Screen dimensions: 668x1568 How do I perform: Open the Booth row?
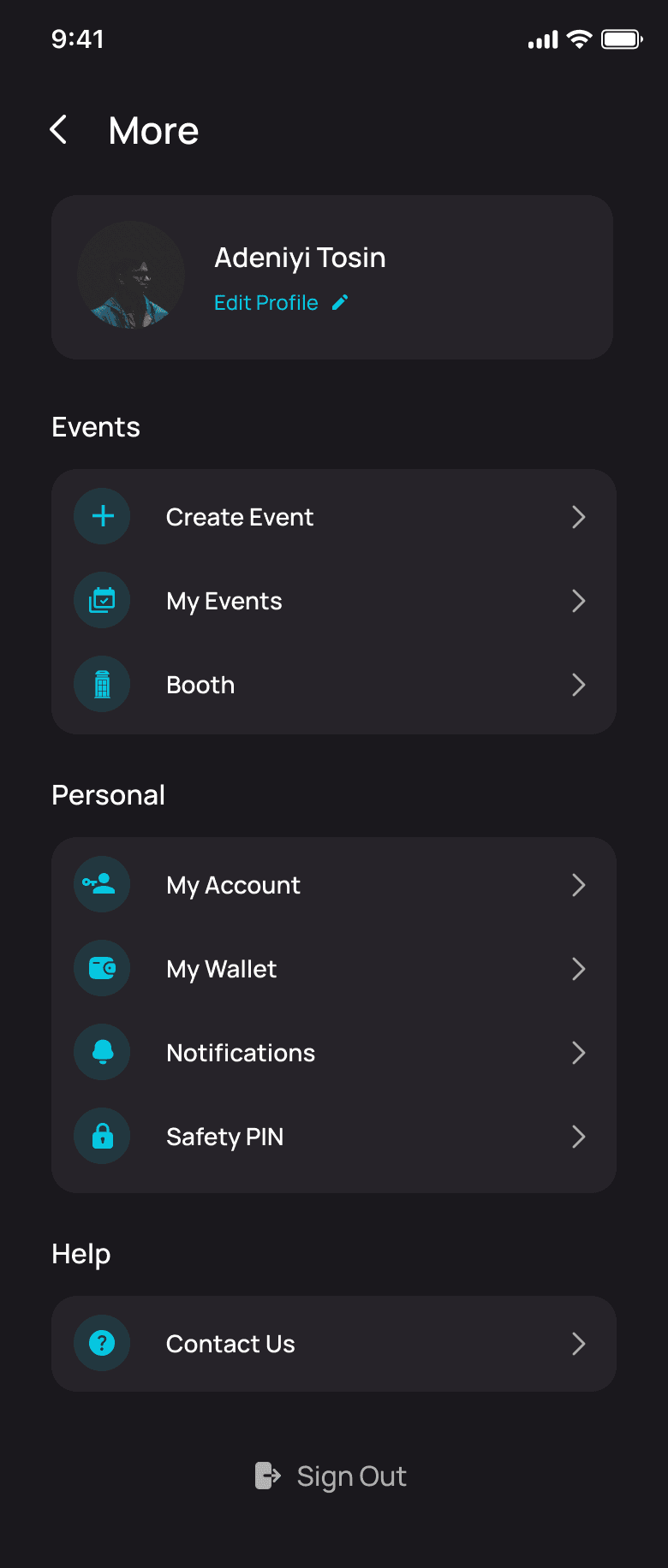tap(333, 685)
